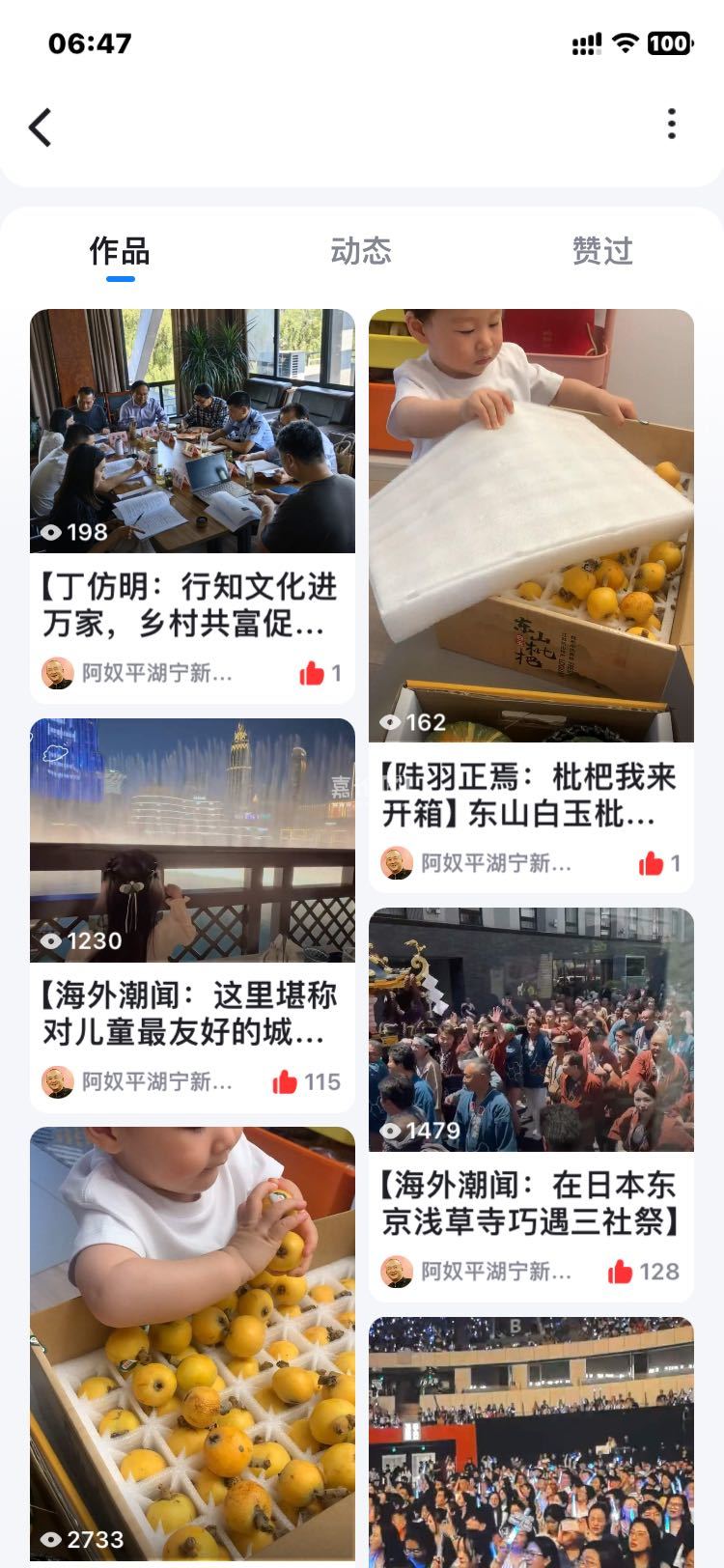Image resolution: width=724 pixels, height=1568 pixels.
Task: Go back using the top-left arrow
Action: pos(41,126)
